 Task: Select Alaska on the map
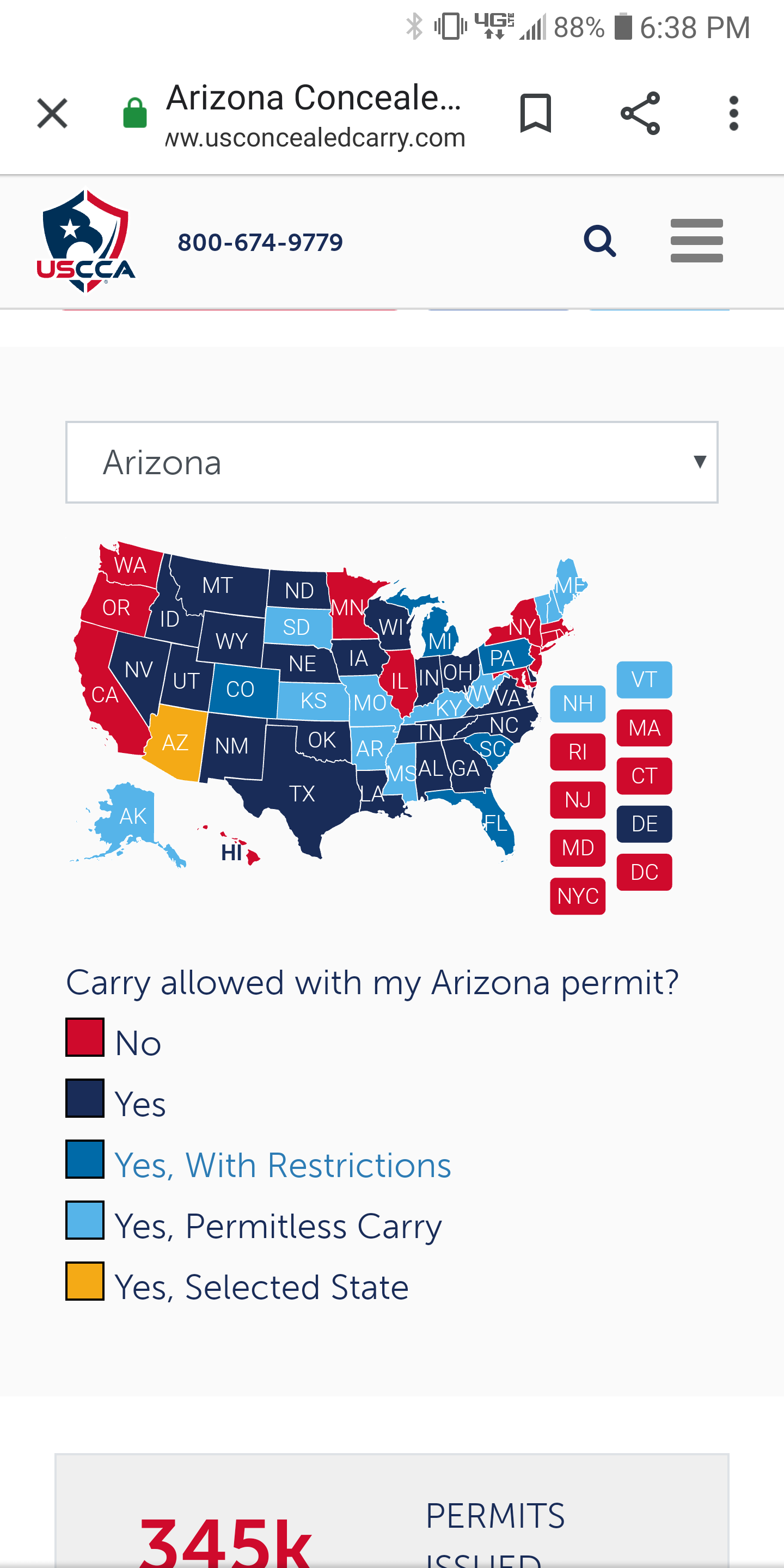coord(131,816)
